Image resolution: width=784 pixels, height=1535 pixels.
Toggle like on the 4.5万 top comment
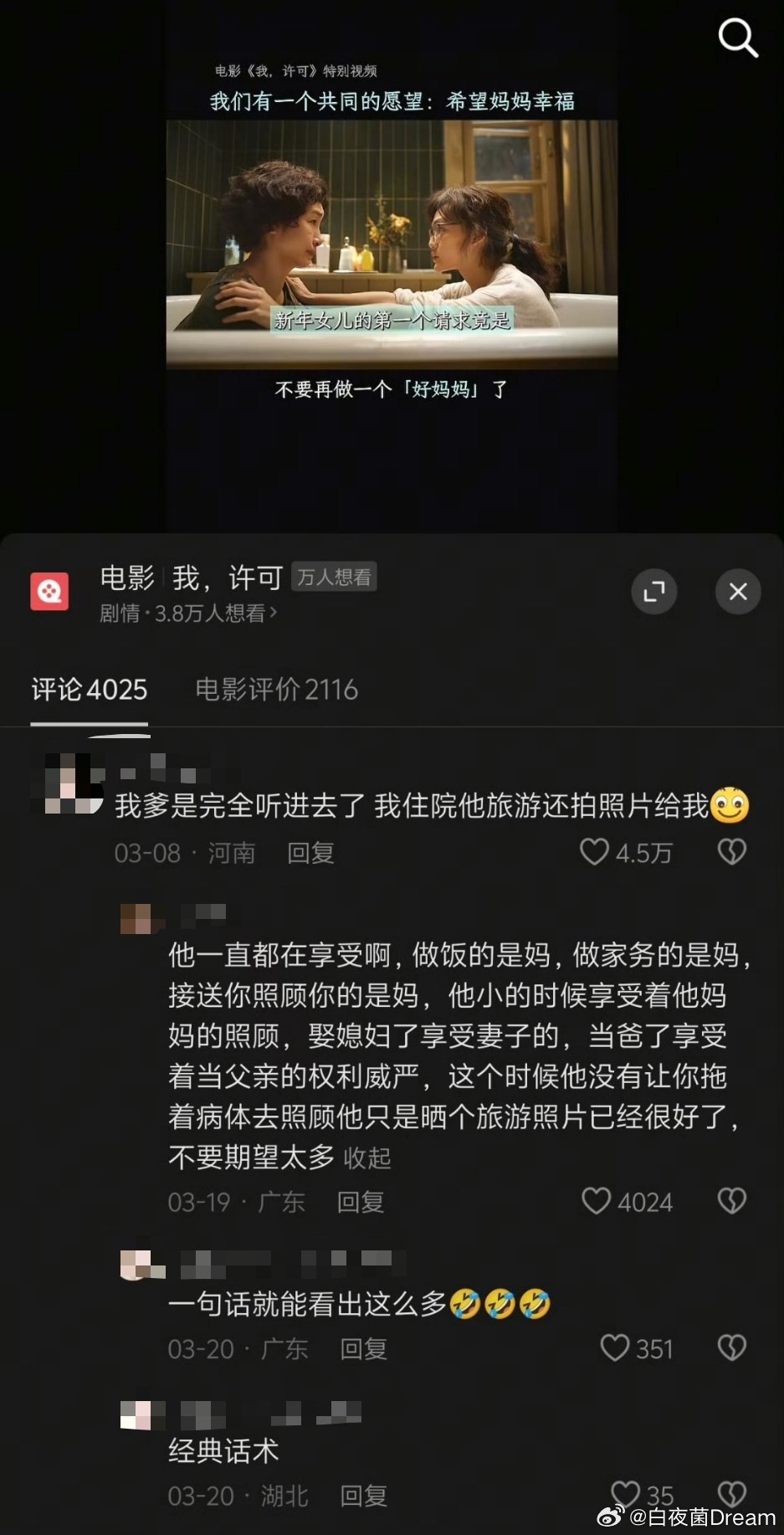[x=595, y=851]
